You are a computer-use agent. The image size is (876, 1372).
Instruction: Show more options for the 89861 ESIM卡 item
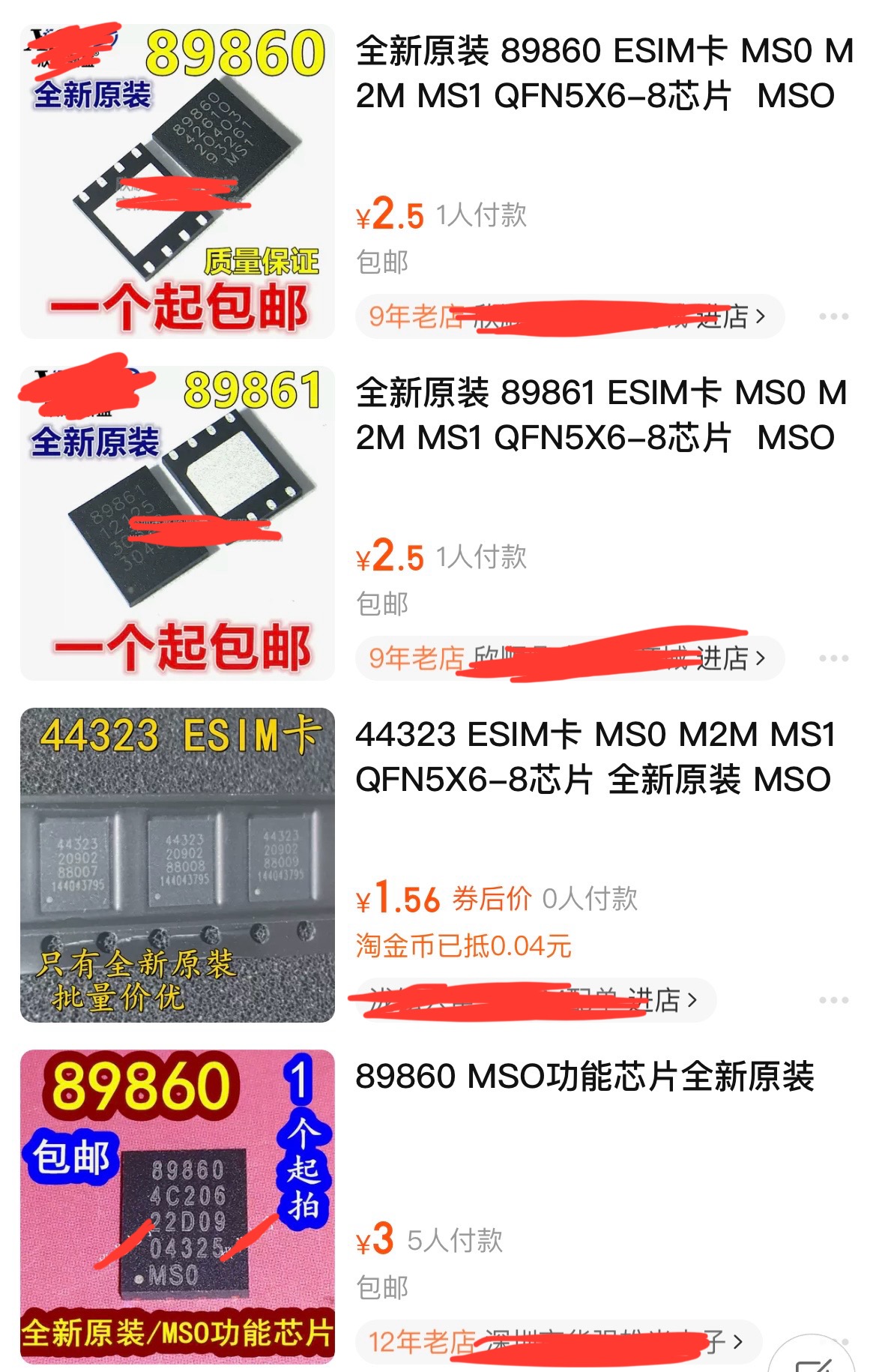click(833, 658)
